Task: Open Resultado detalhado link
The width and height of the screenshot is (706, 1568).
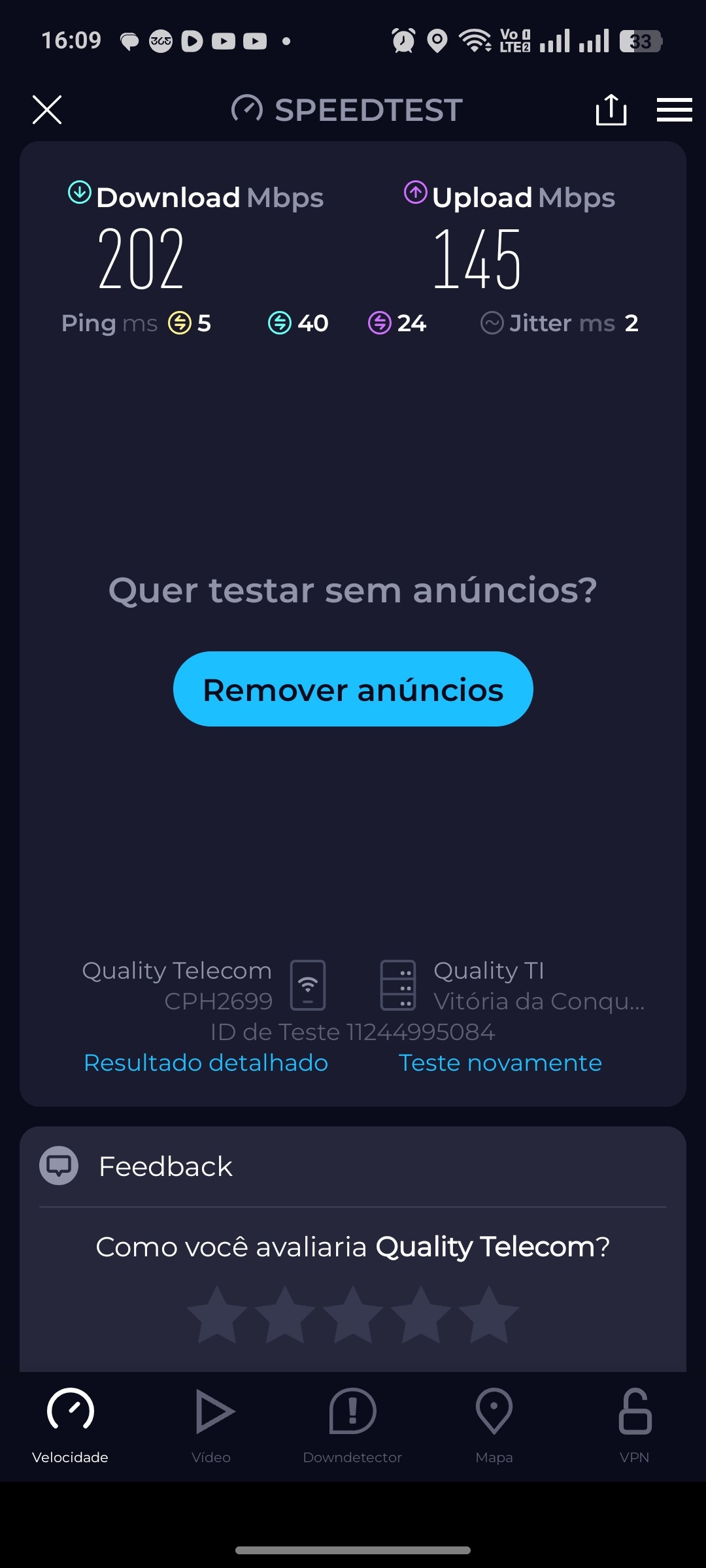Action: coord(206,1063)
